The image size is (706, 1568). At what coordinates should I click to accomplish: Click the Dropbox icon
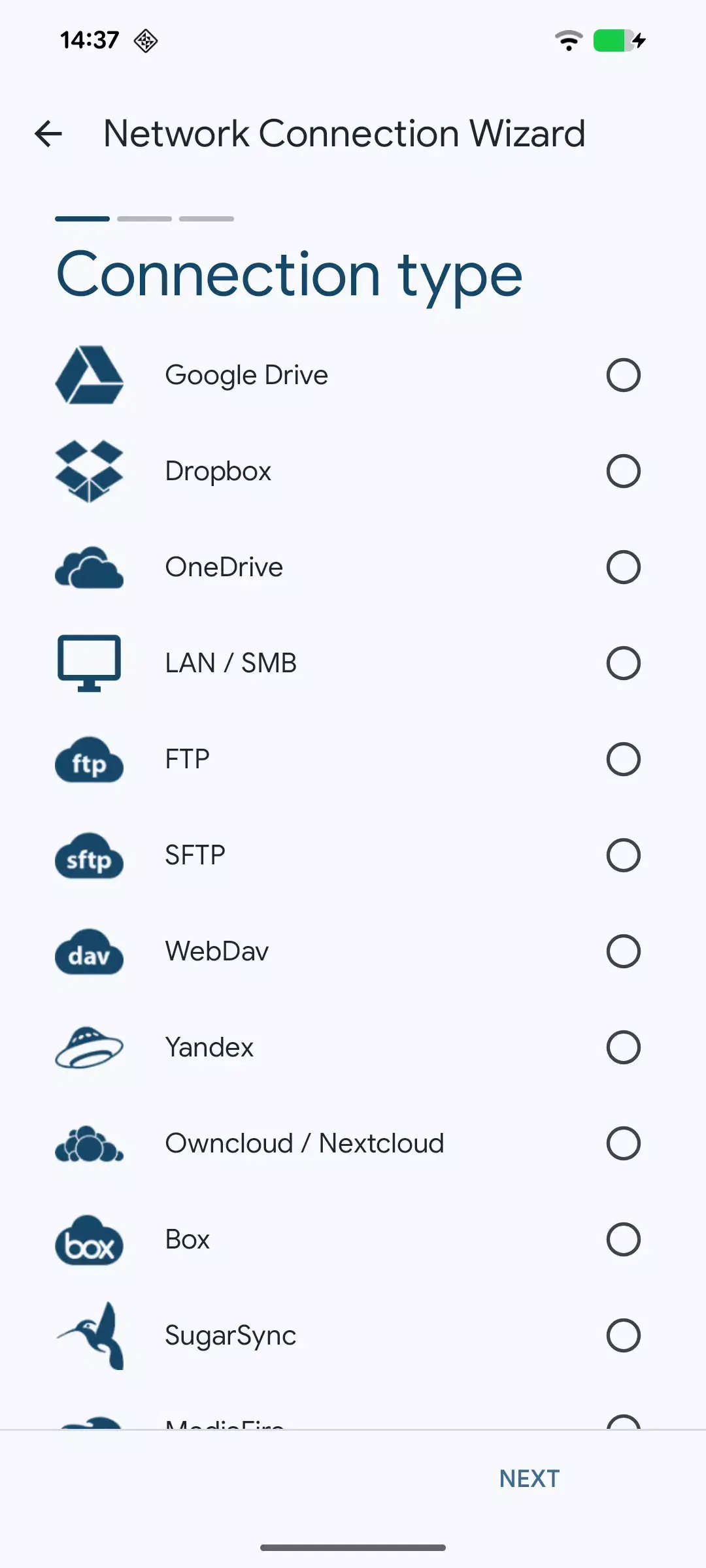[90, 471]
